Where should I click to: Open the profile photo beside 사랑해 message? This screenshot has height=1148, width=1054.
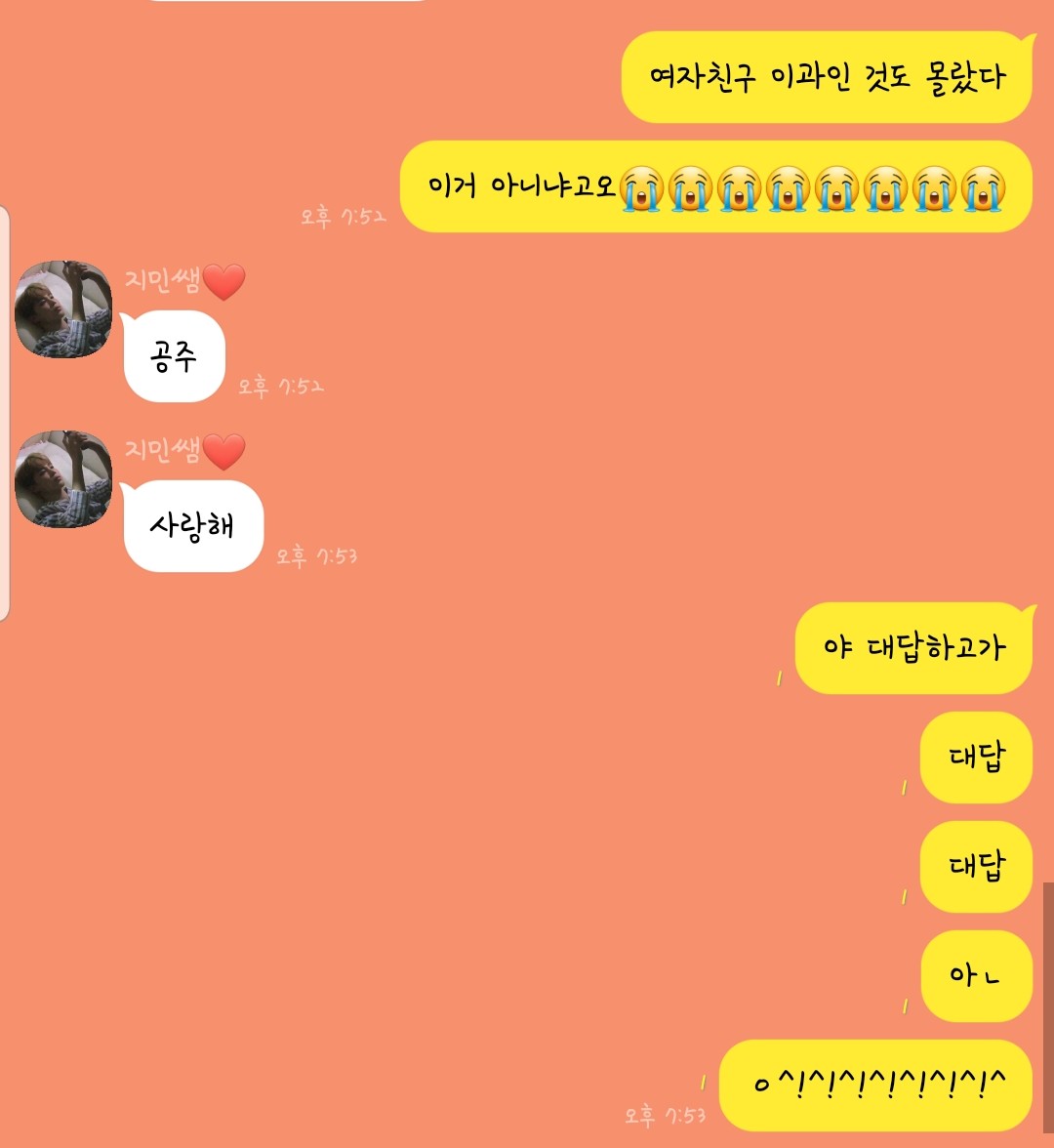pos(62,480)
